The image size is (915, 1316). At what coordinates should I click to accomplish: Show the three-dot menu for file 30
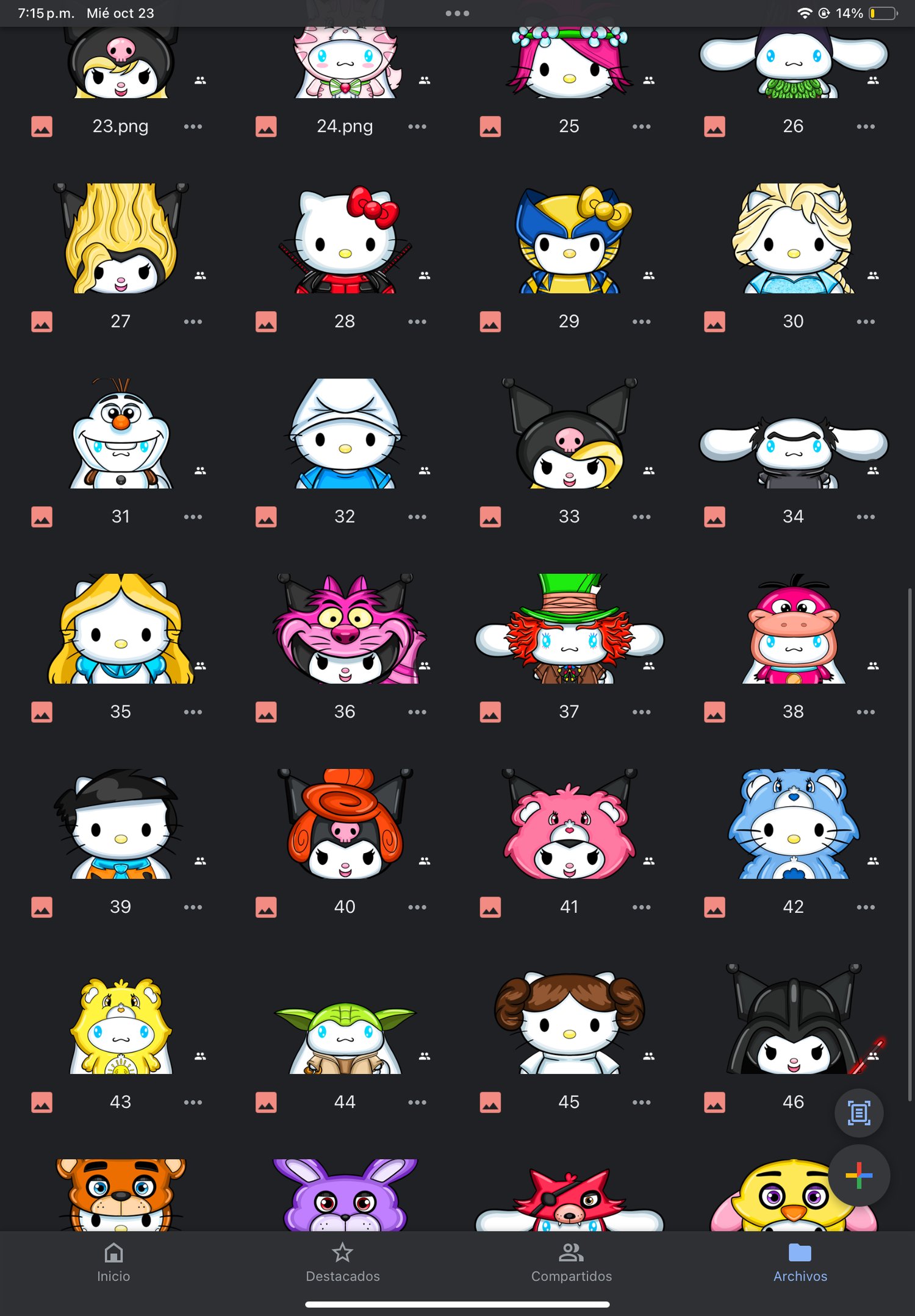pyautogui.click(x=866, y=321)
